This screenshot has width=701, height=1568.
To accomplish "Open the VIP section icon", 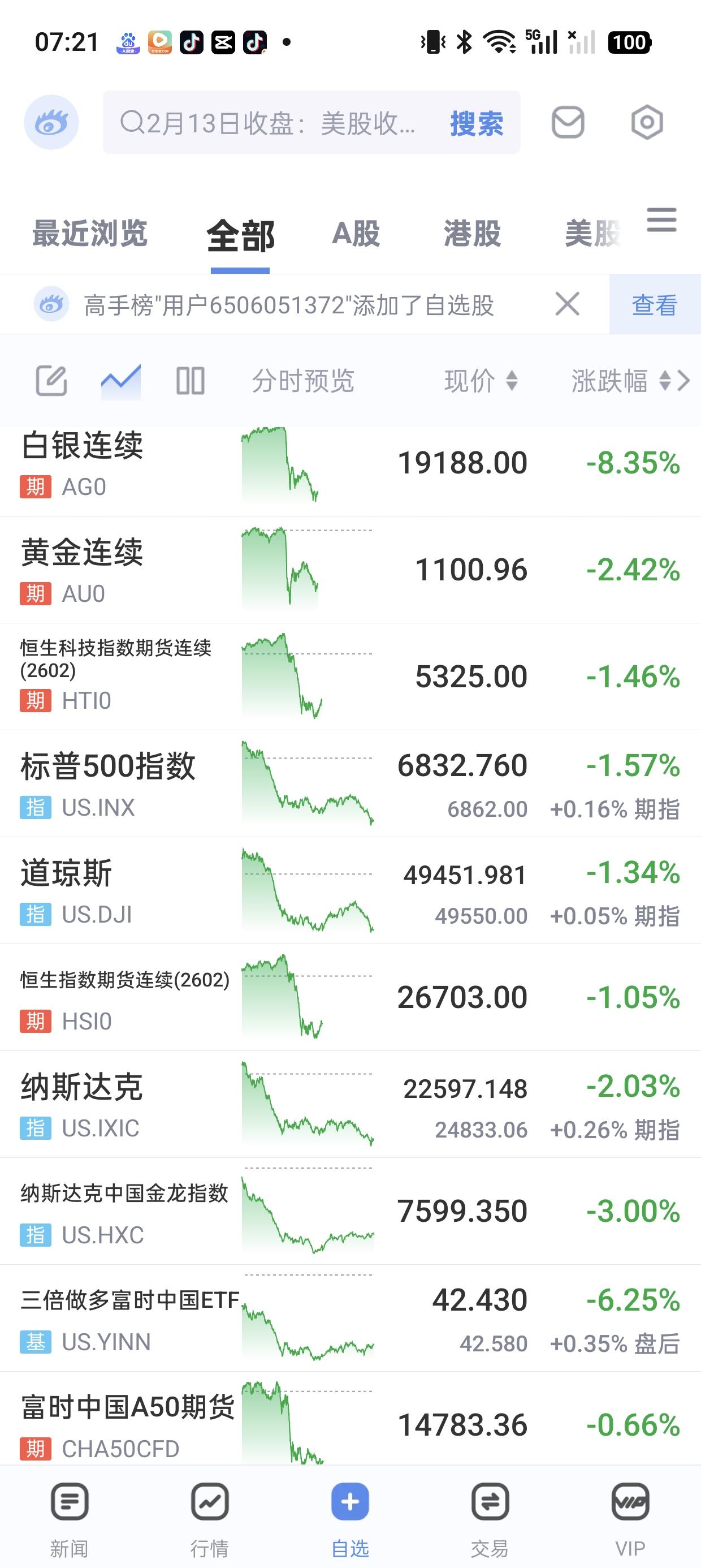I will click(630, 1501).
